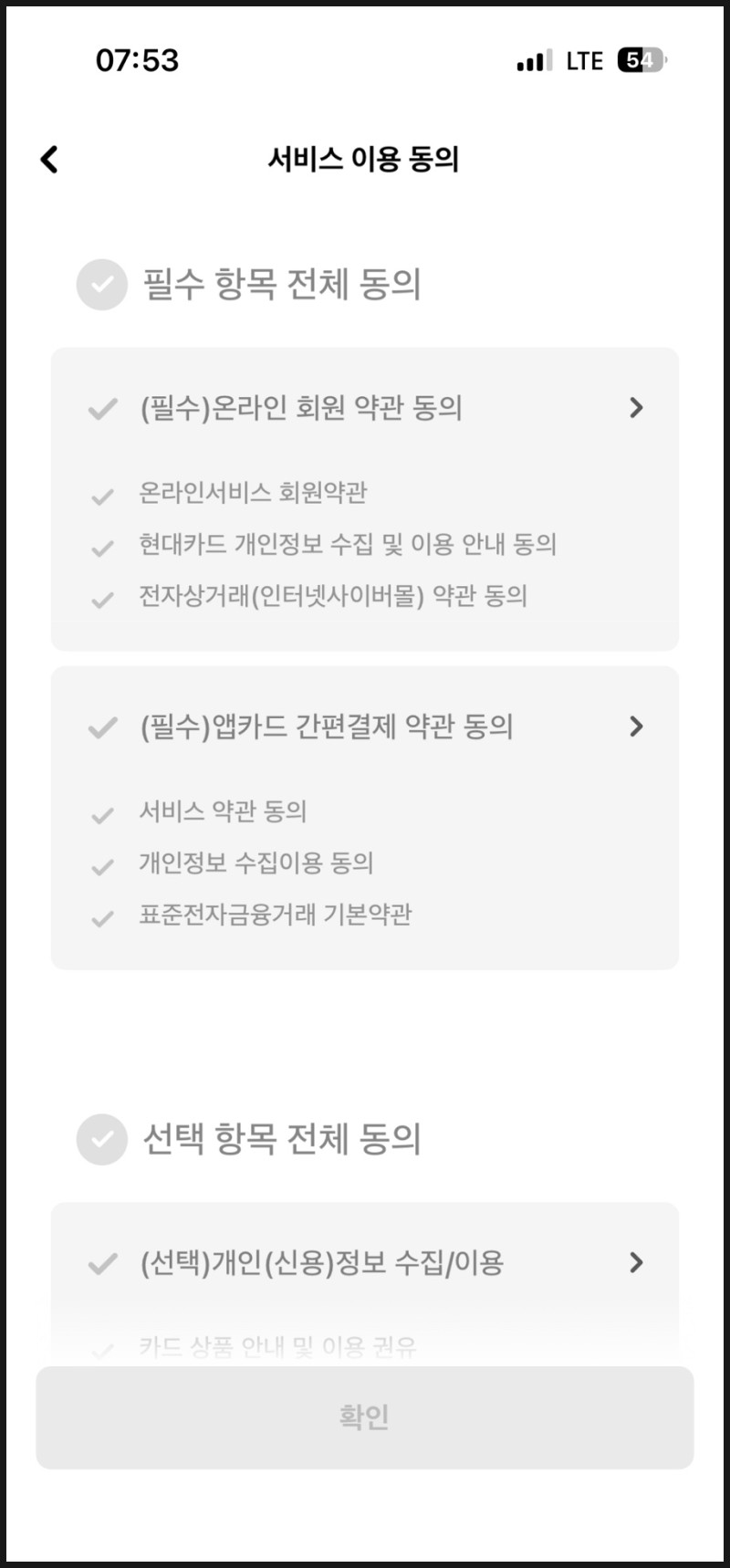
Task: Check 전자상거래(인터넷사이버몰) 약관 동의
Action: (x=101, y=597)
